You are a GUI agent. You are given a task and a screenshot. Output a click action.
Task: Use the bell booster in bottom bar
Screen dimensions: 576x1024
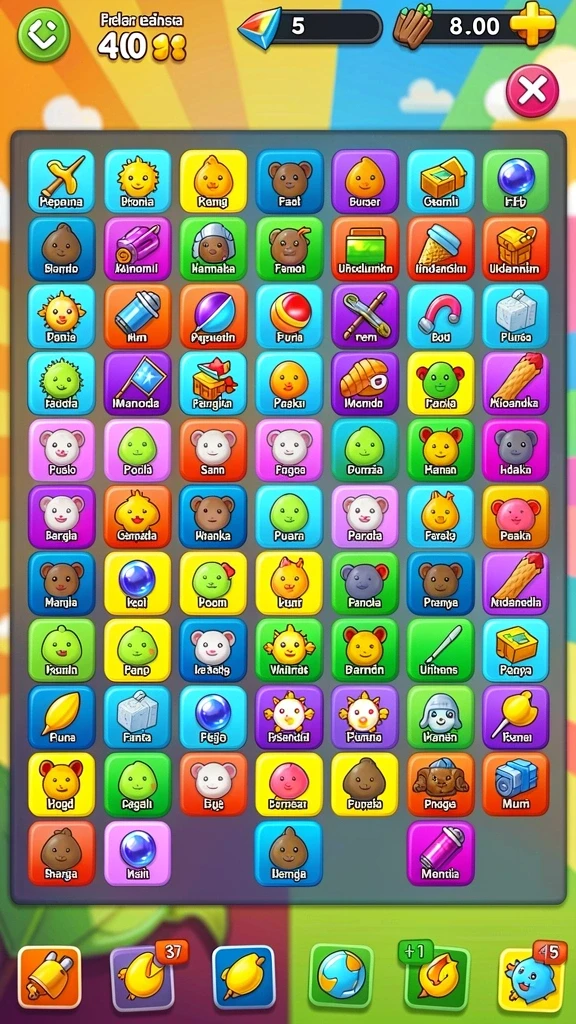50,977
